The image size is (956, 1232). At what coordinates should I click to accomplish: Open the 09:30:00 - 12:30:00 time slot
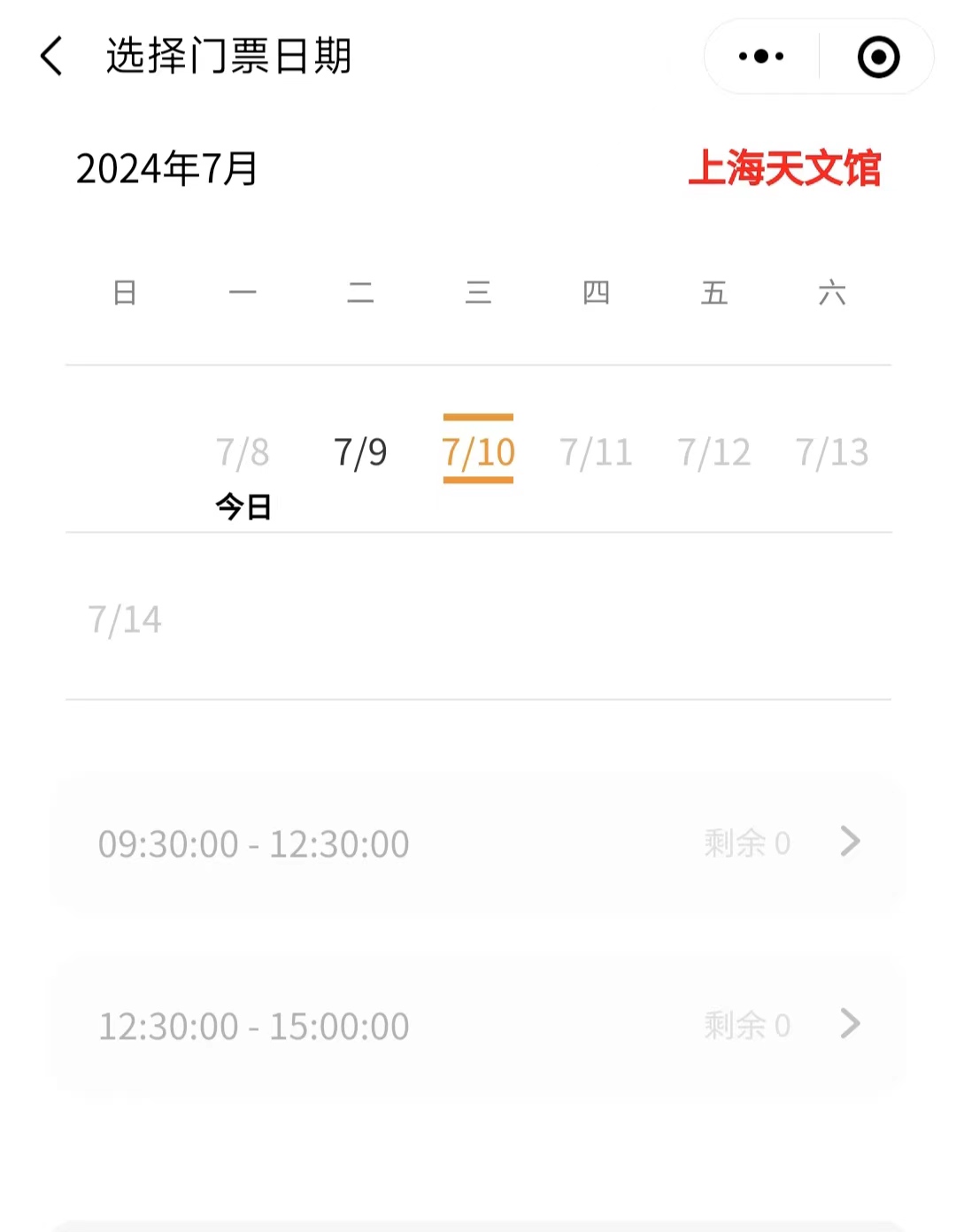tap(478, 843)
